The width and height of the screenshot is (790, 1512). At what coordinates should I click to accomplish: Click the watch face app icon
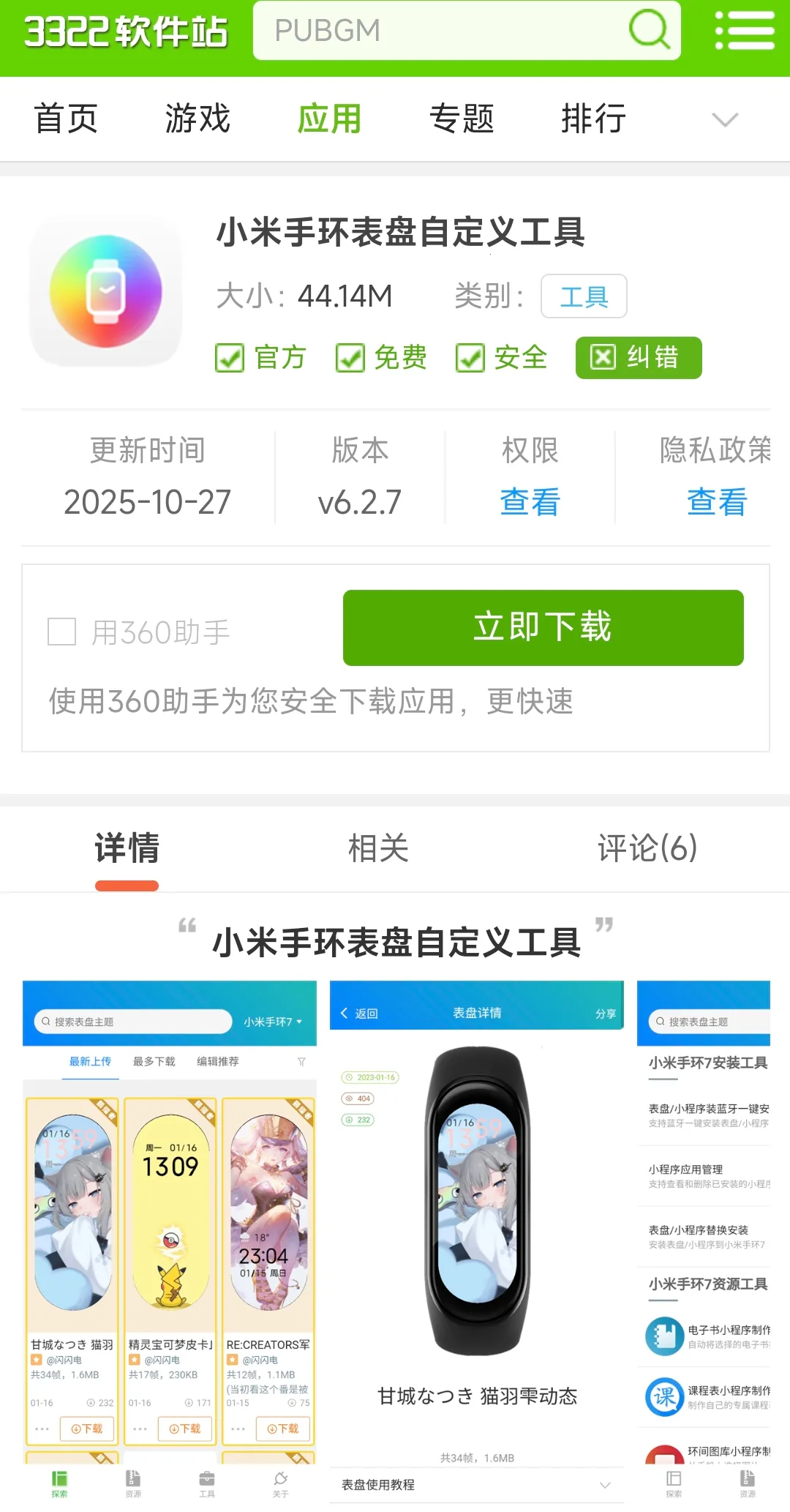point(106,291)
